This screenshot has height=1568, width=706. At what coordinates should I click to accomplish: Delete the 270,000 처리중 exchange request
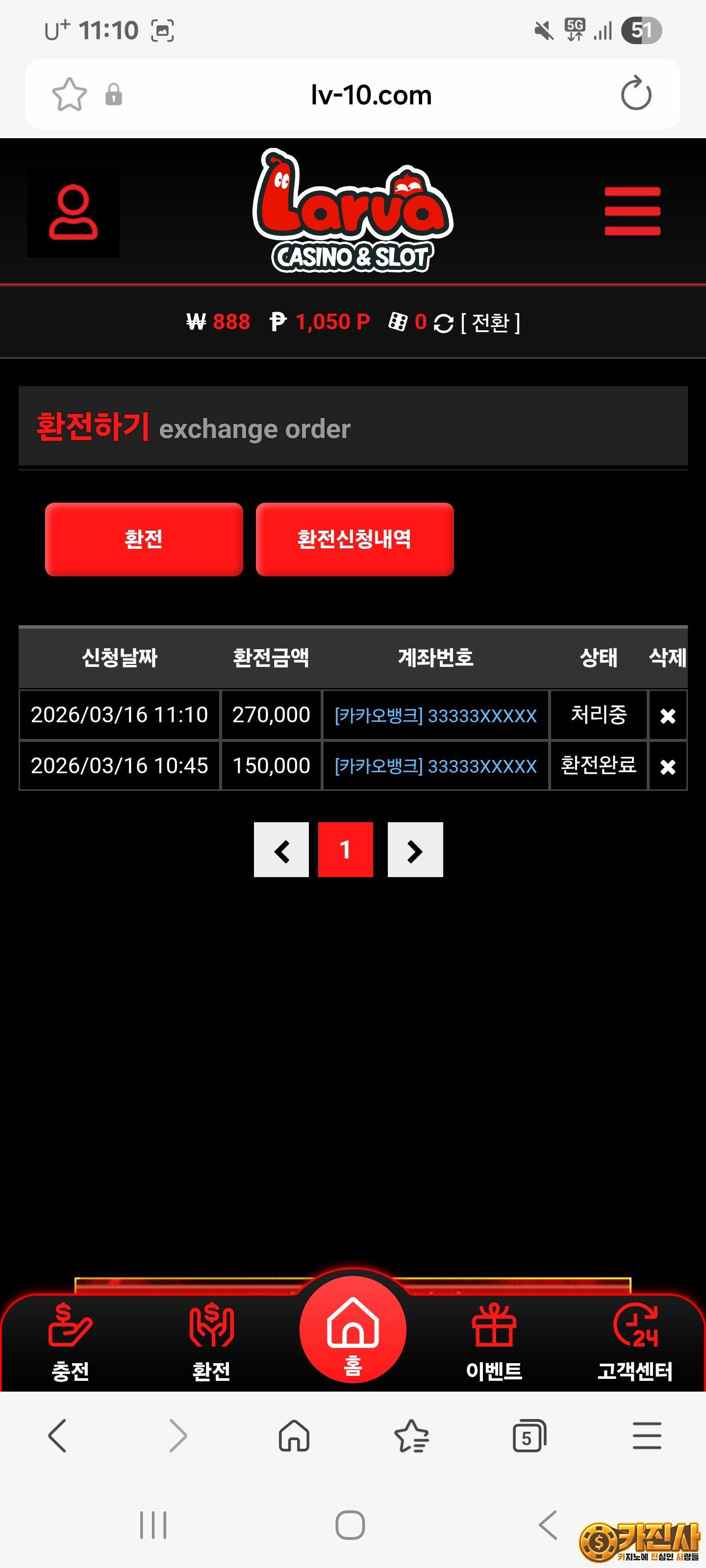[x=668, y=716]
